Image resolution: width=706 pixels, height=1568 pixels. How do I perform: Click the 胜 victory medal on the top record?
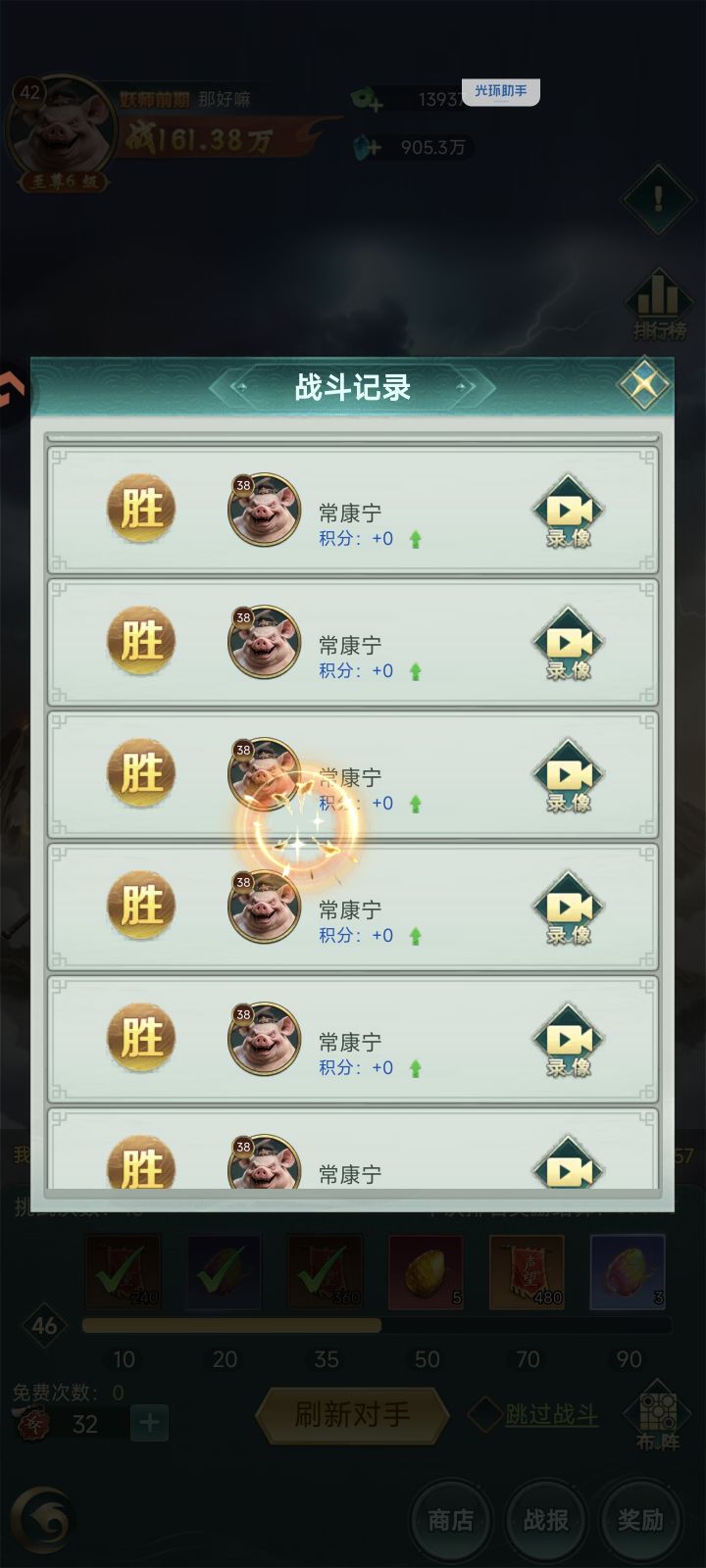(x=141, y=510)
